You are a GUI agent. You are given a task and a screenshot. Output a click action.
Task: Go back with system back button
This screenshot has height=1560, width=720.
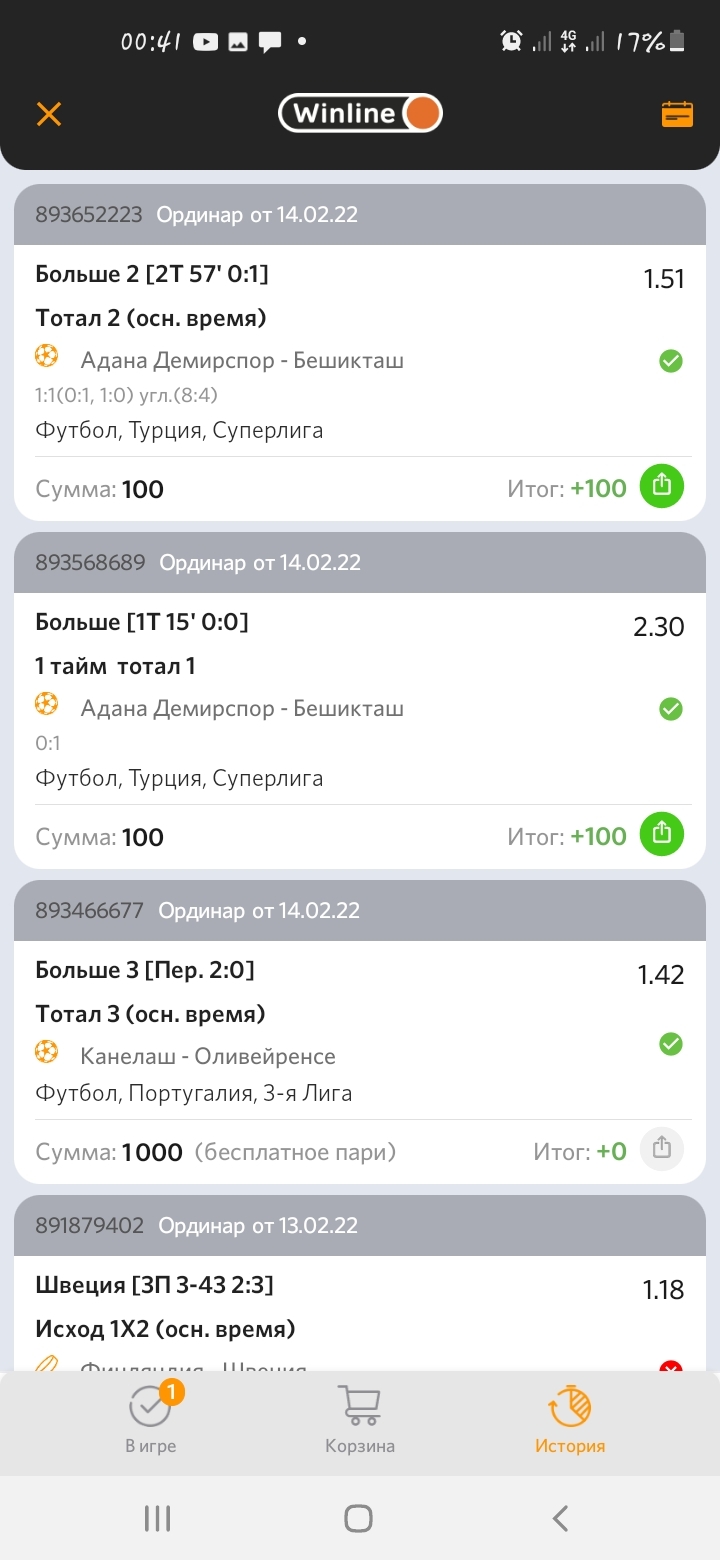coord(560,1518)
